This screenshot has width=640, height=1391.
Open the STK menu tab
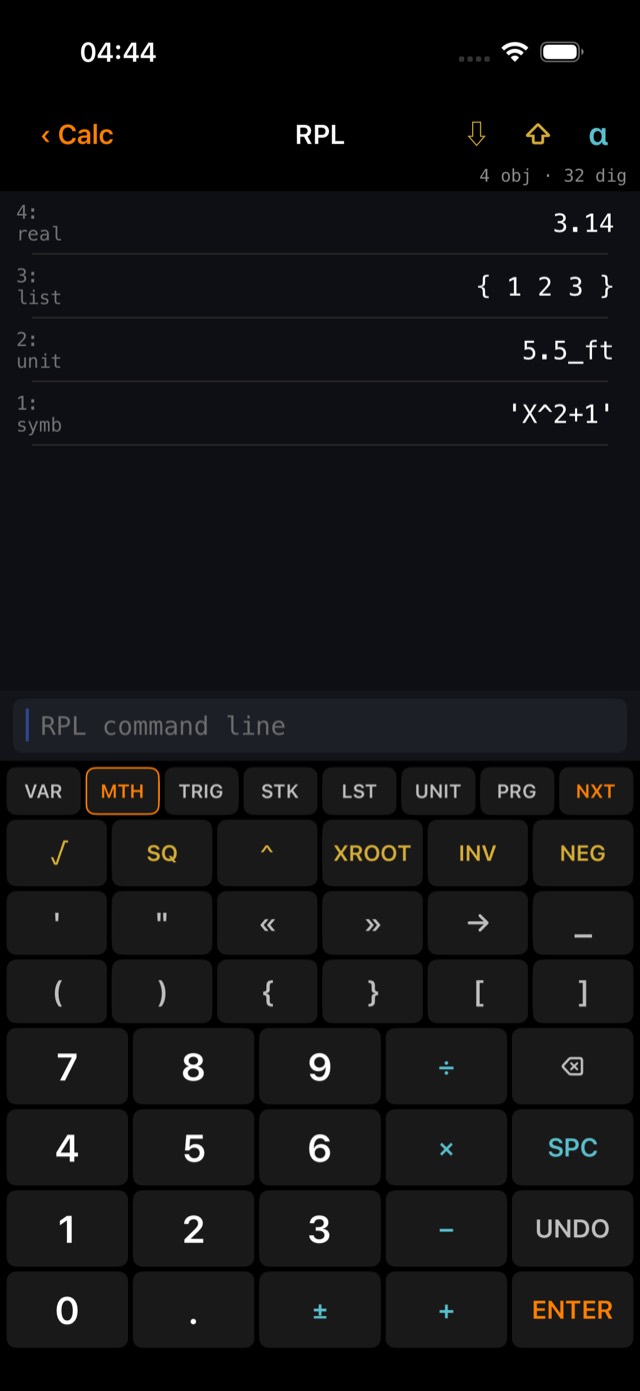click(280, 791)
